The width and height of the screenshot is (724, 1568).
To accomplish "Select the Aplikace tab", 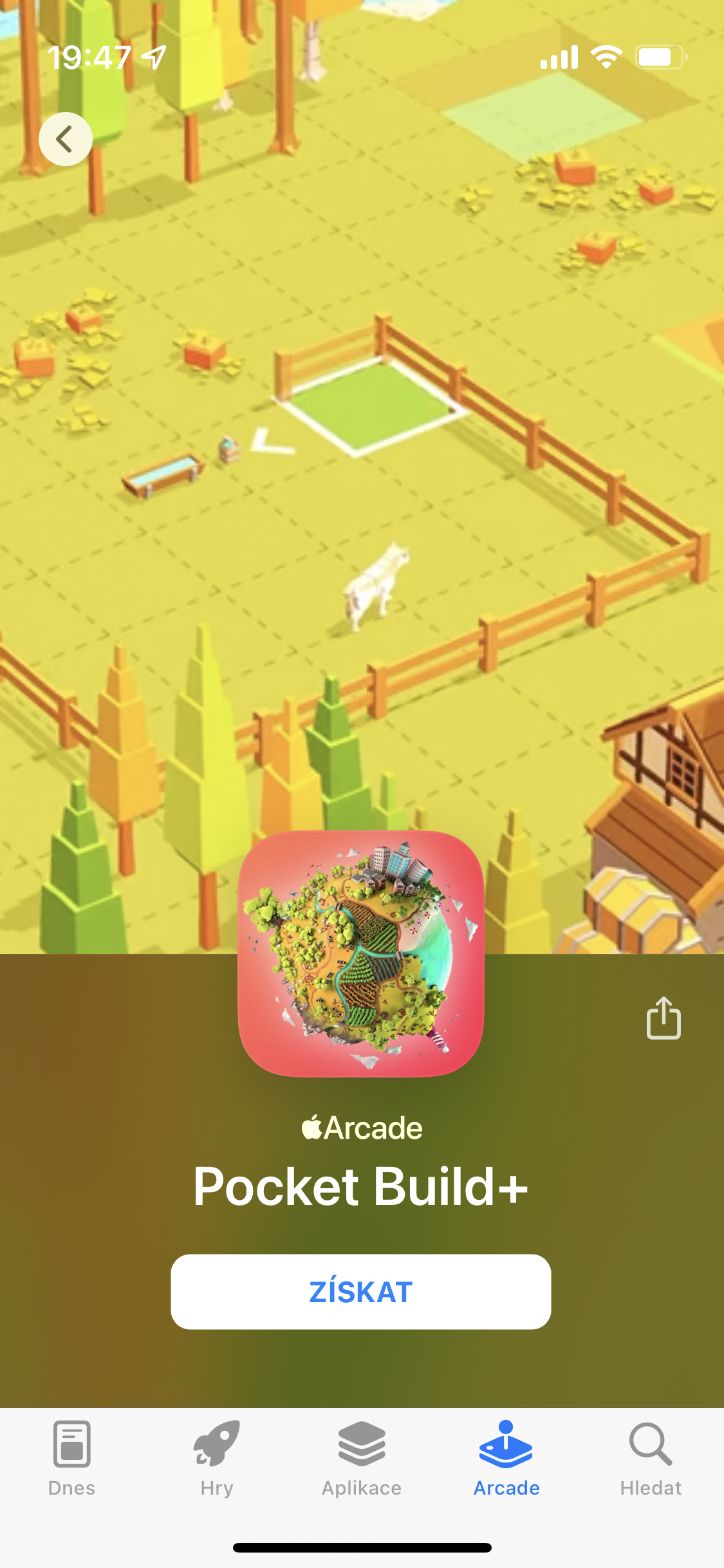I will pos(362,1459).
